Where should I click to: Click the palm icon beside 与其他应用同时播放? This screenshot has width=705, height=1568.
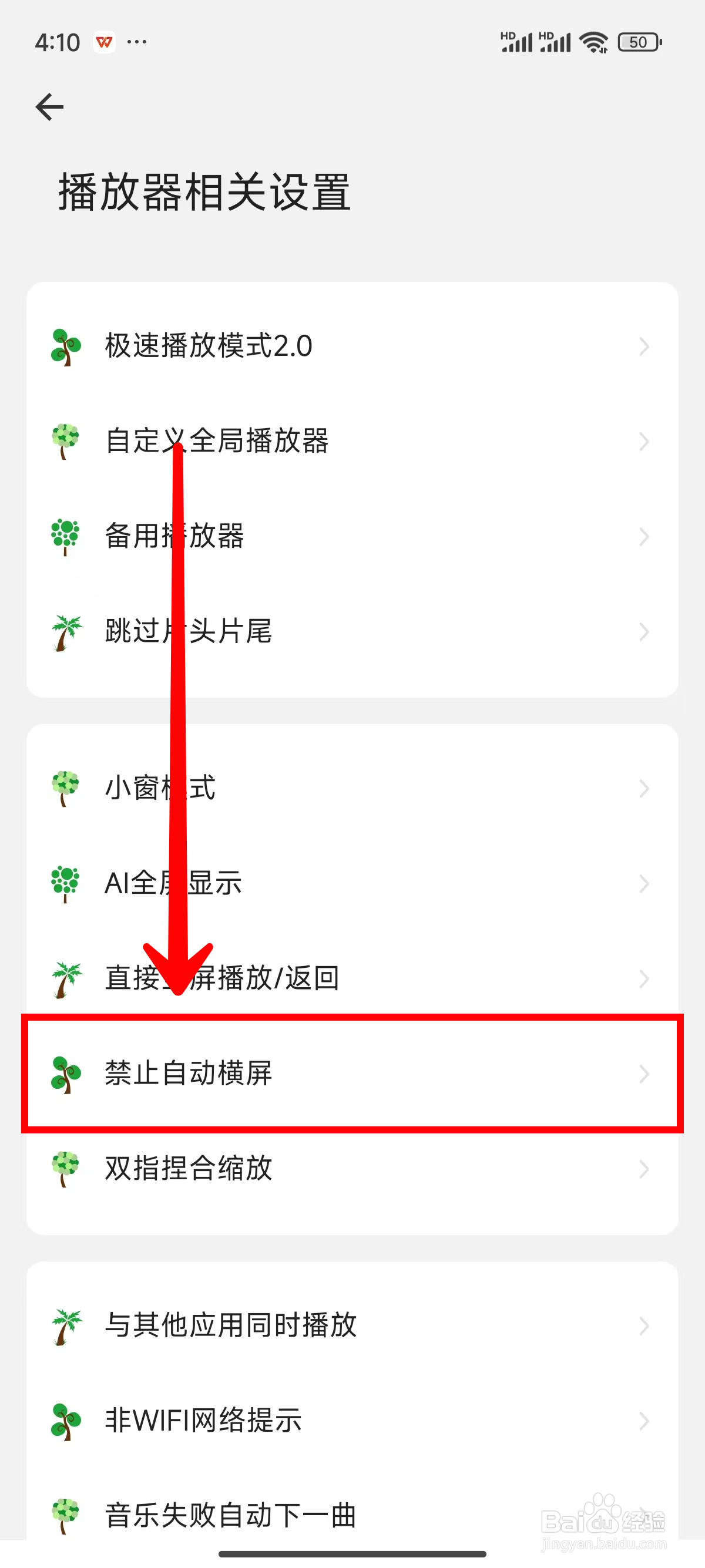pyautogui.click(x=65, y=1325)
